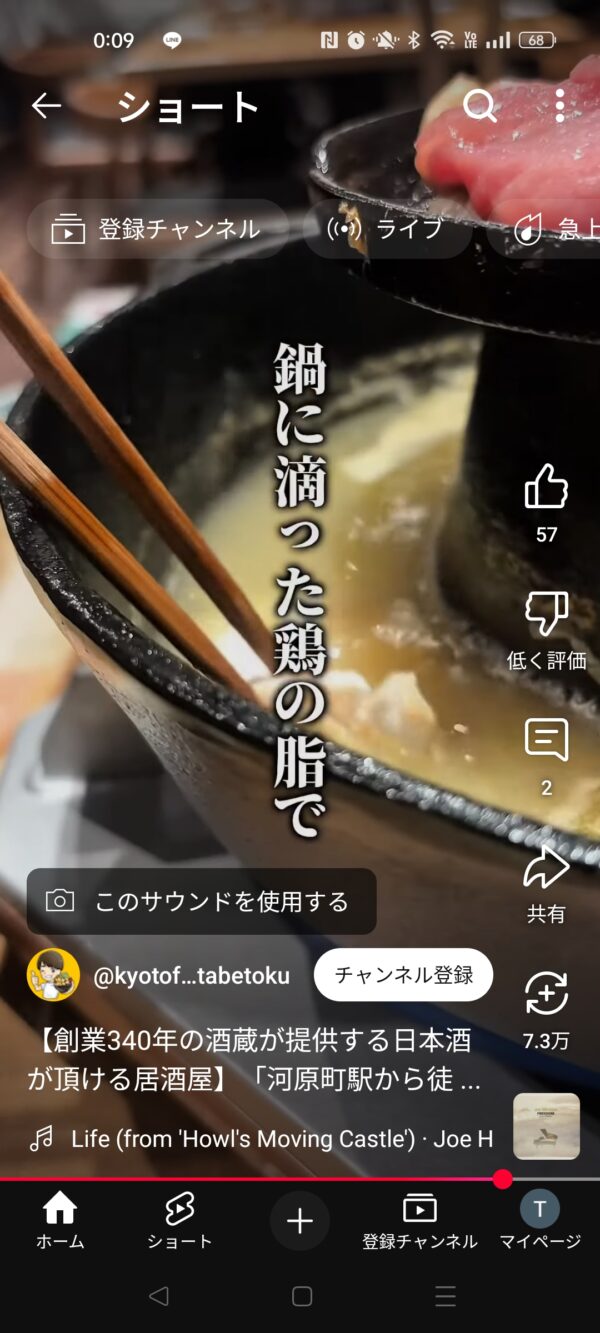Screen dimensions: 600x1333
Task: Open the Life (Howl's Moving Castle) sound
Action: [x=270, y=1139]
